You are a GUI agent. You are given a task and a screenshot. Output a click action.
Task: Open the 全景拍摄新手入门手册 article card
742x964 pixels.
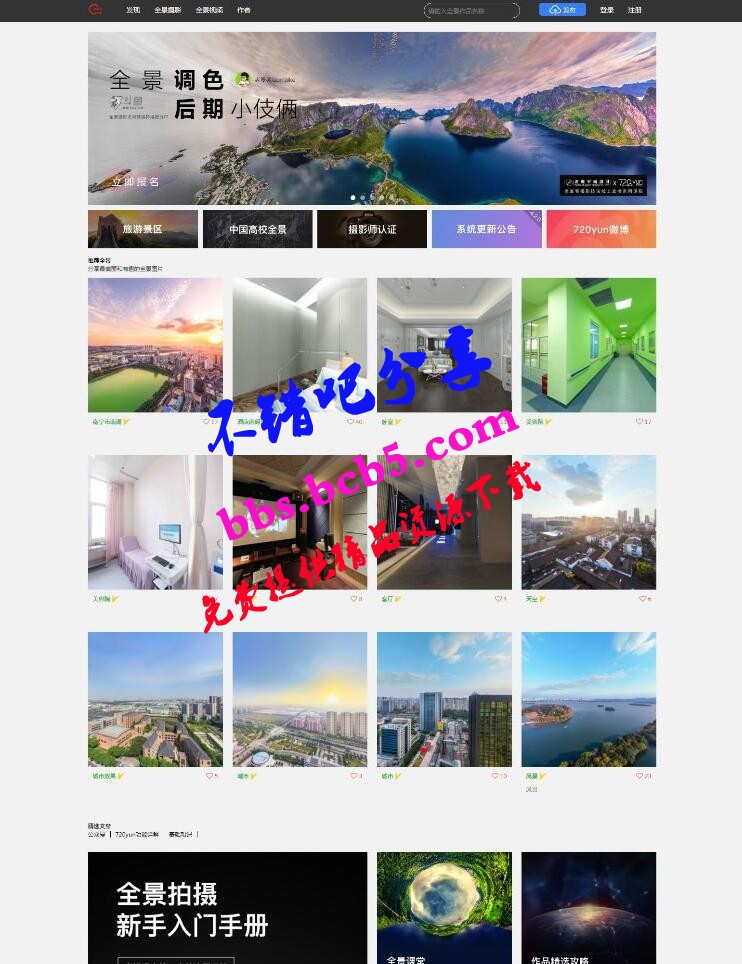pos(227,907)
